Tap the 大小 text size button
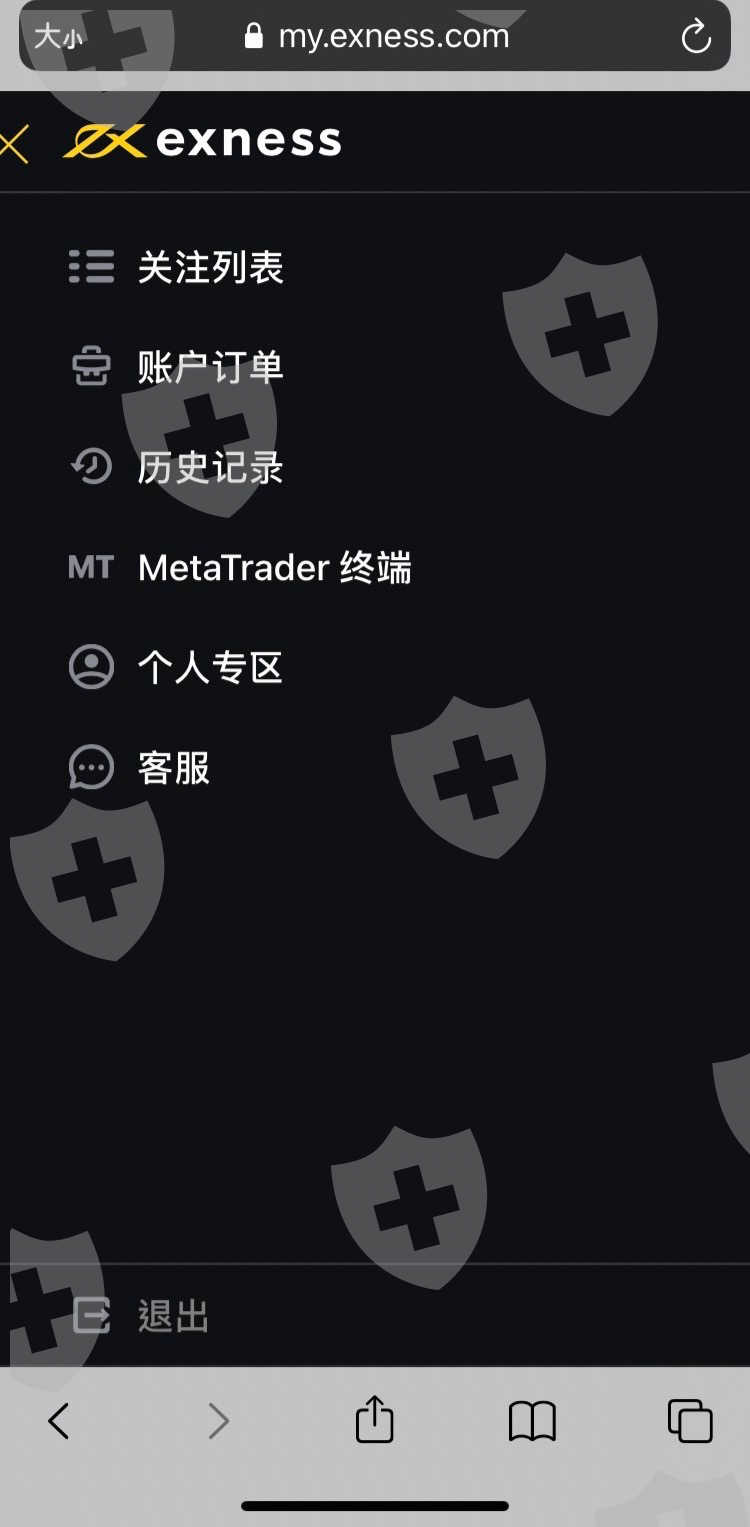Viewport: 750px width, 1527px height. click(x=58, y=38)
